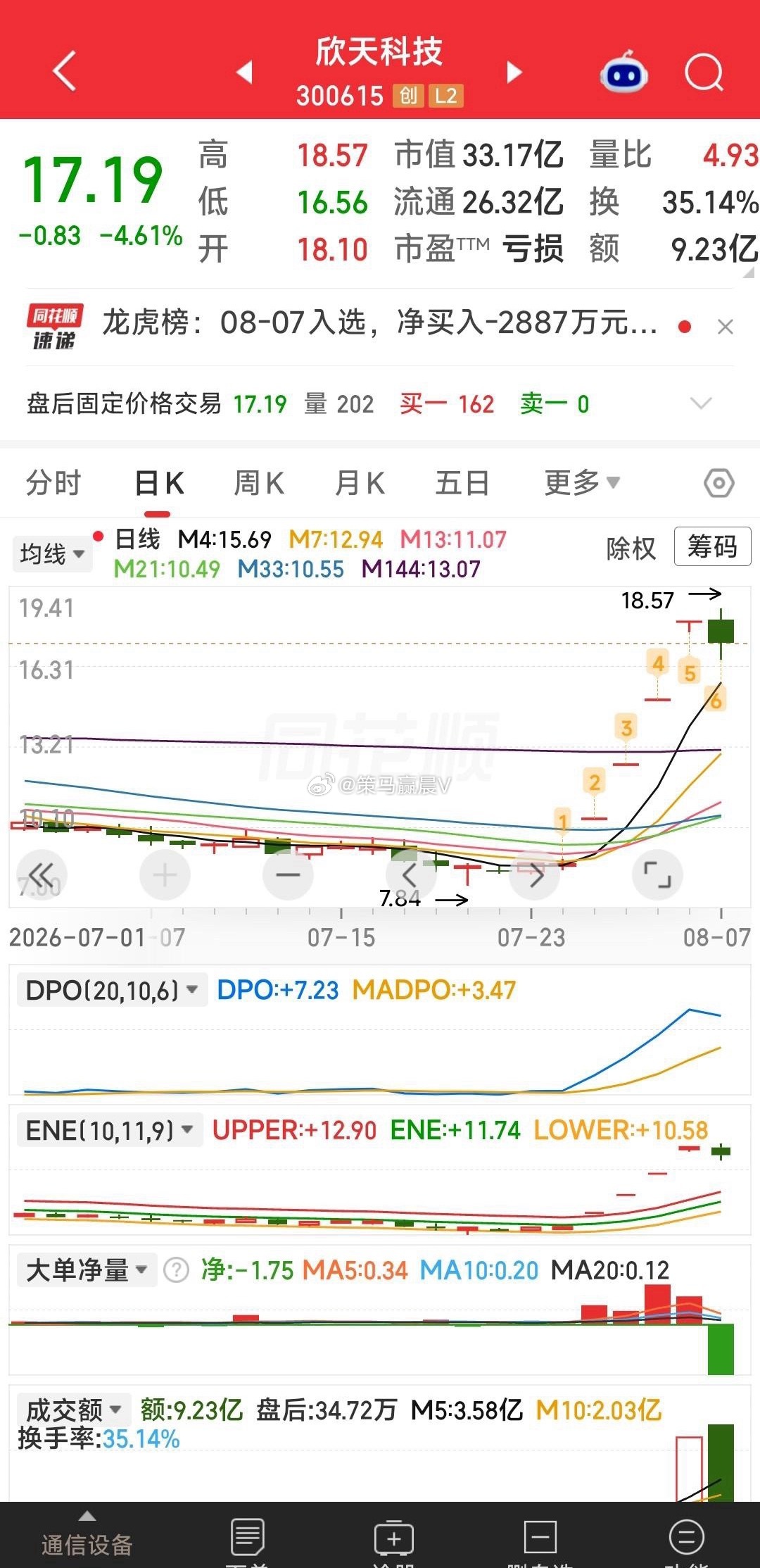Tap the 筹码 button
This screenshot has width=760, height=1568.
[x=712, y=546]
